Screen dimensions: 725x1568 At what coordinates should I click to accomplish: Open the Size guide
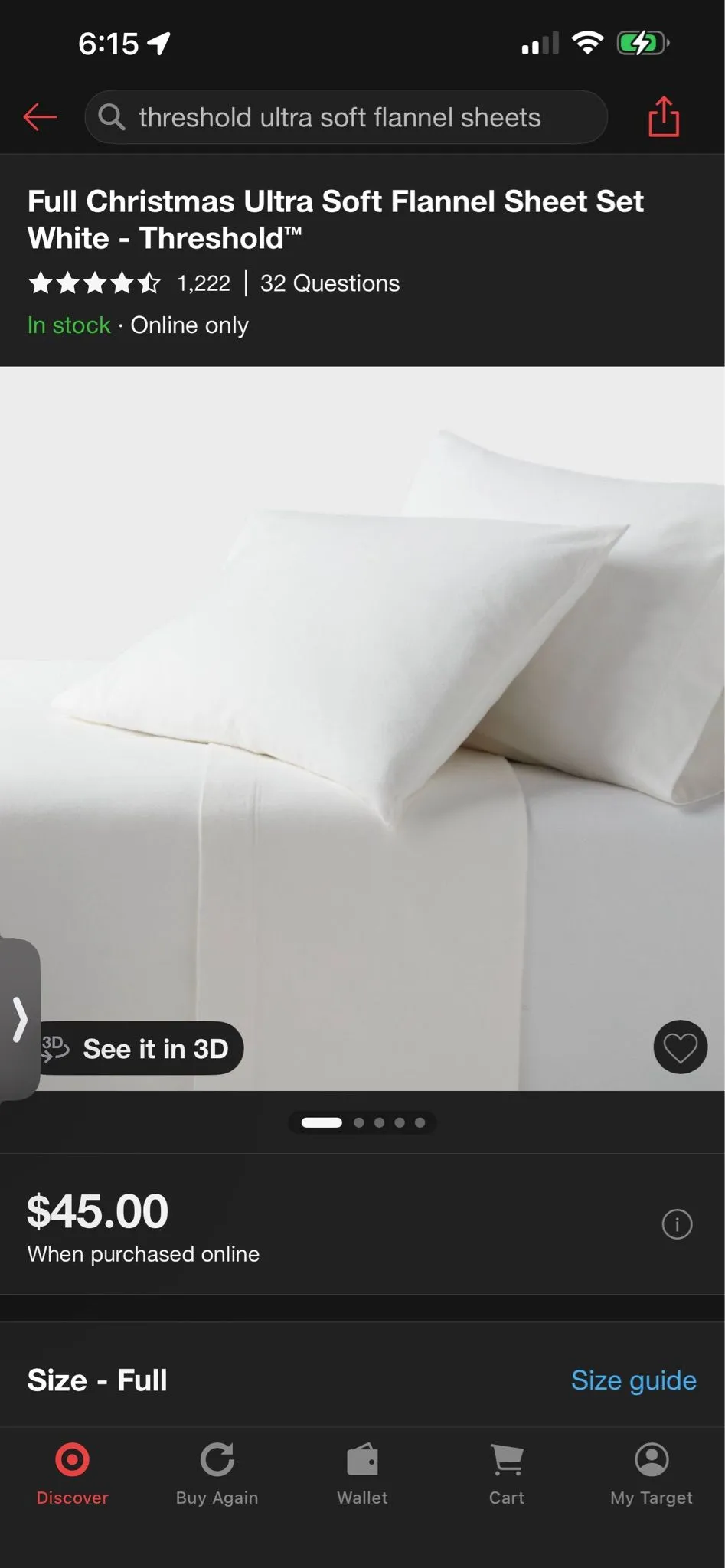[634, 1380]
